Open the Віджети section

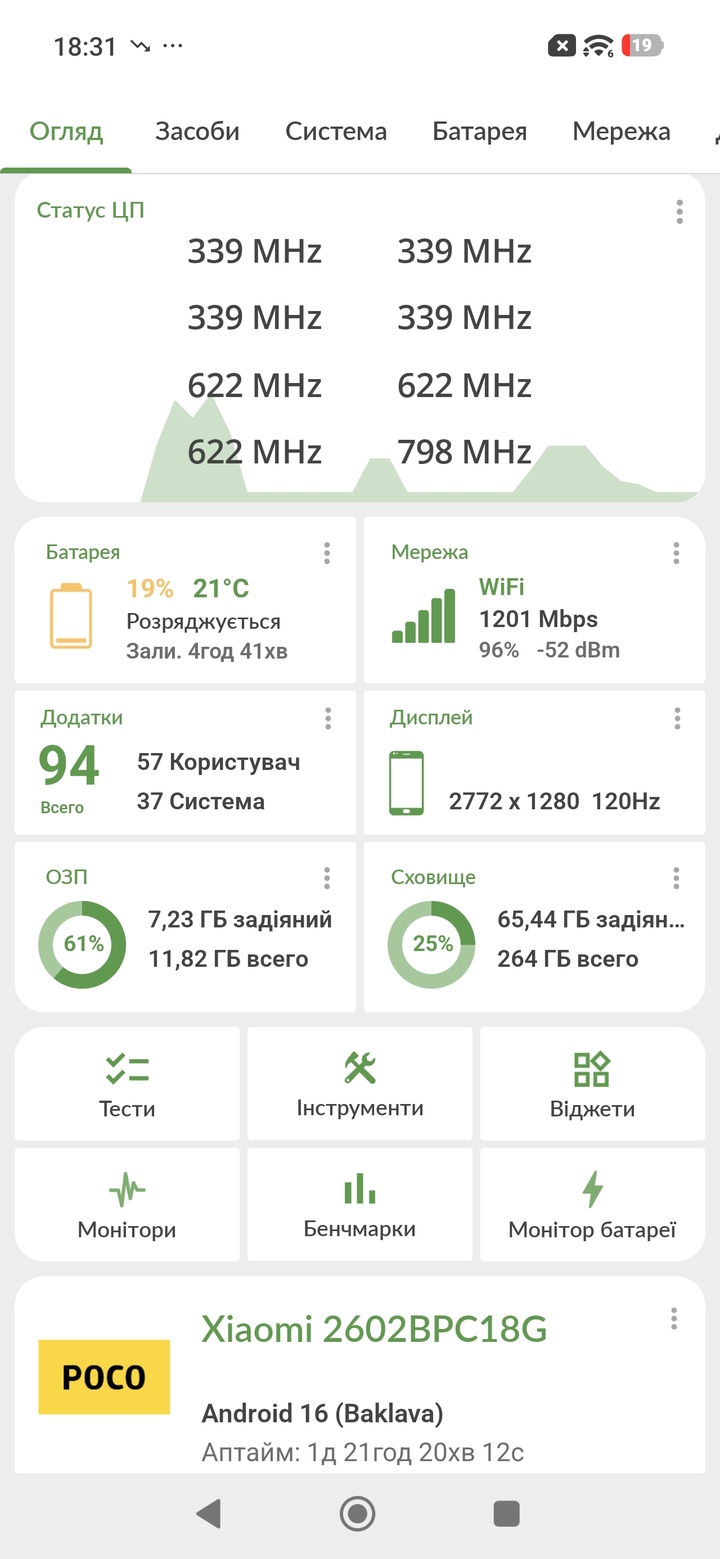click(592, 1084)
